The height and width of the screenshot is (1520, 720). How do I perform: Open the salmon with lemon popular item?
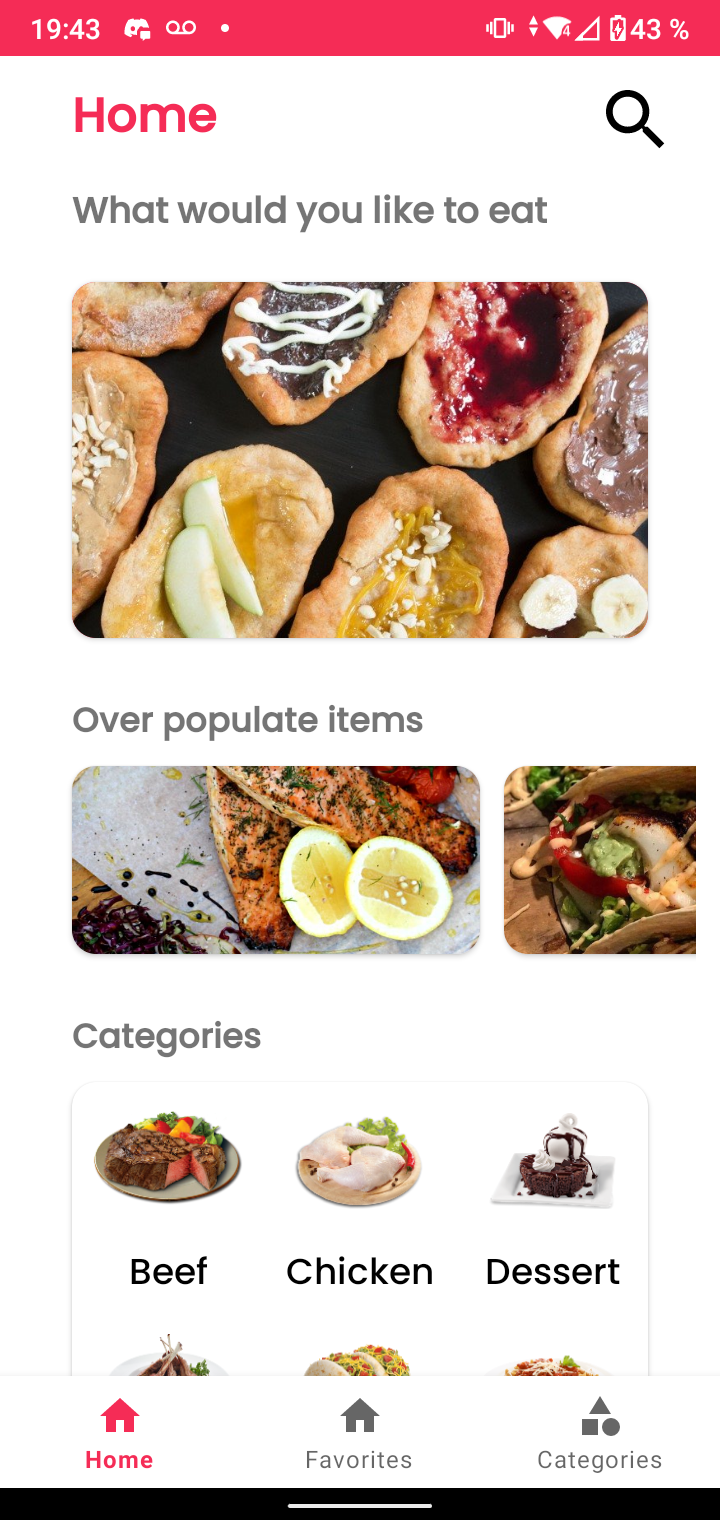[x=276, y=860]
